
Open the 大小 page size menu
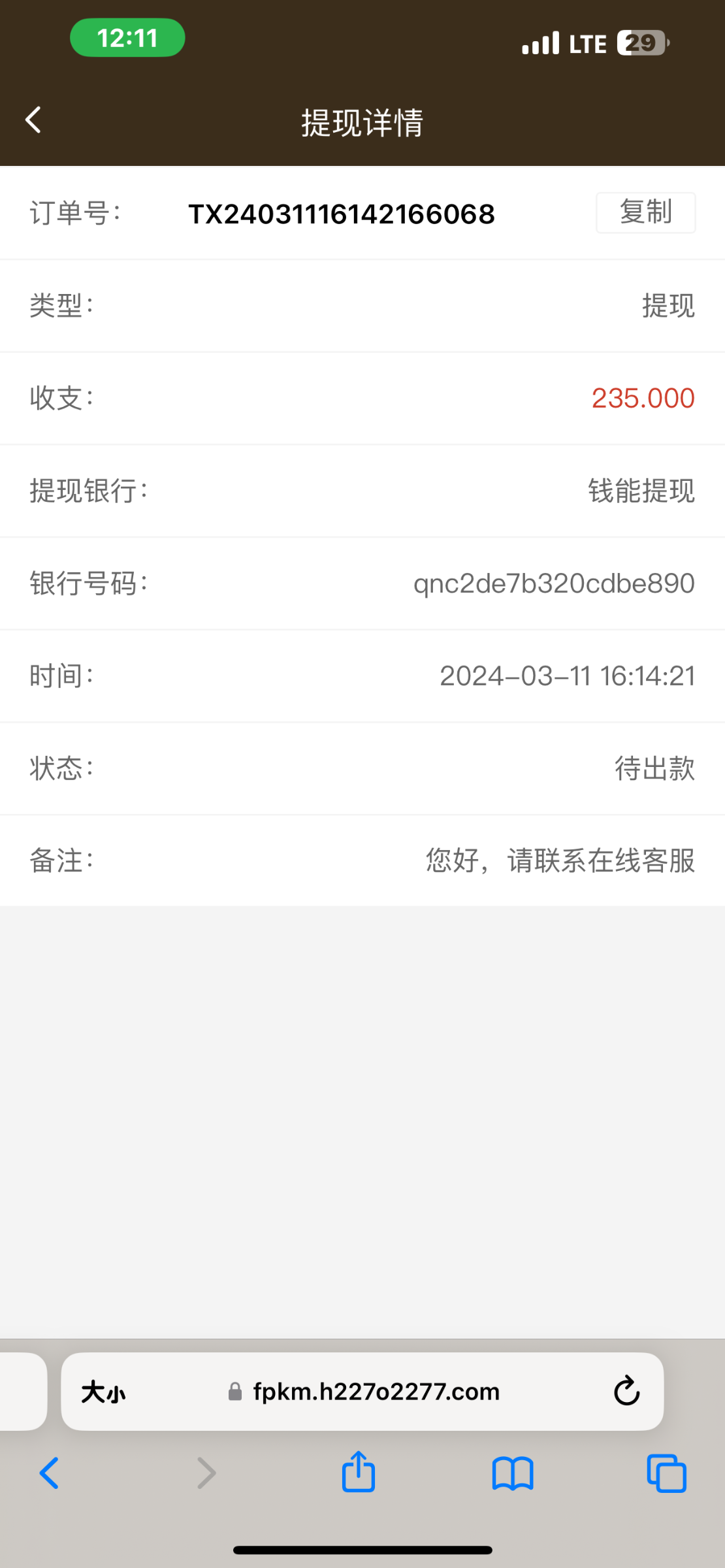(x=102, y=1392)
